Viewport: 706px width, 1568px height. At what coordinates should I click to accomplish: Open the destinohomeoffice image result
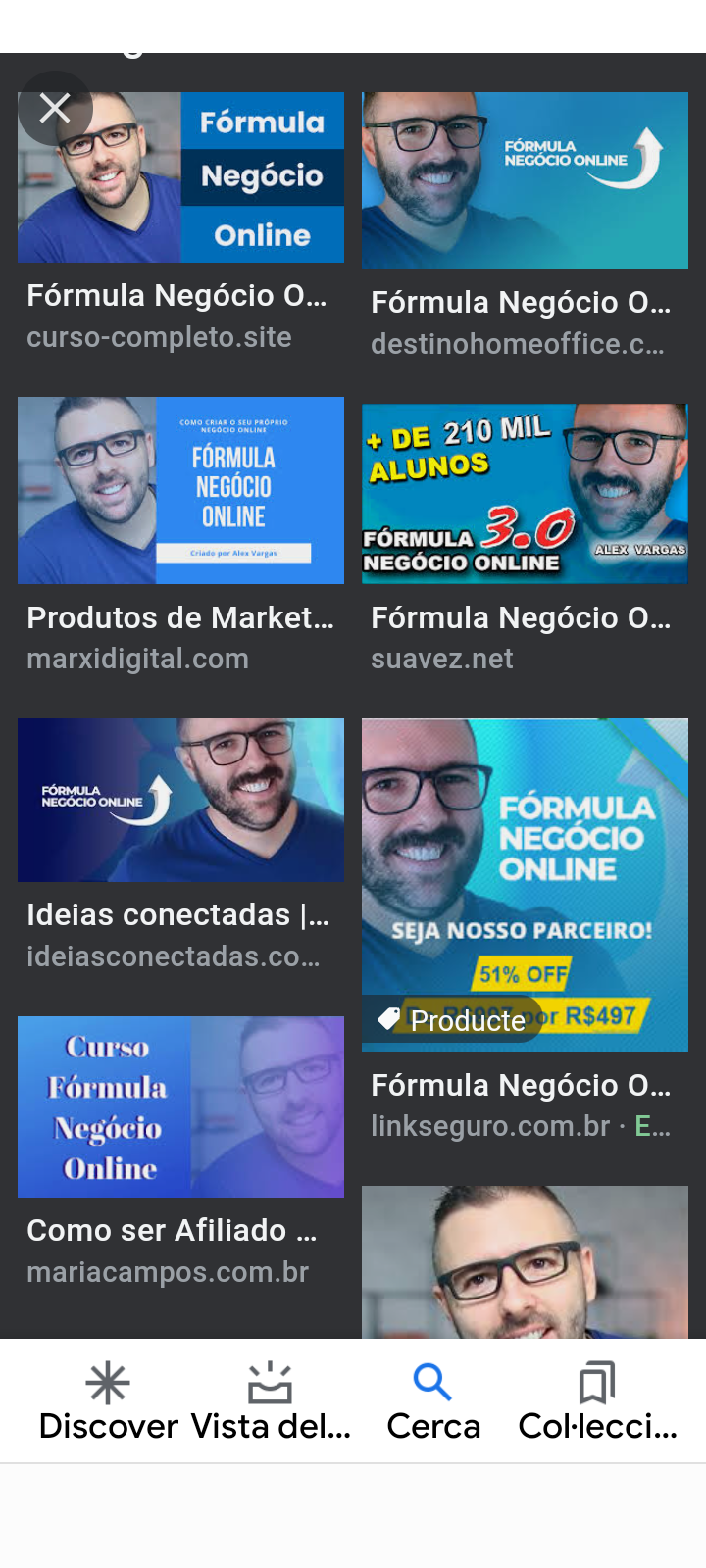click(x=525, y=180)
